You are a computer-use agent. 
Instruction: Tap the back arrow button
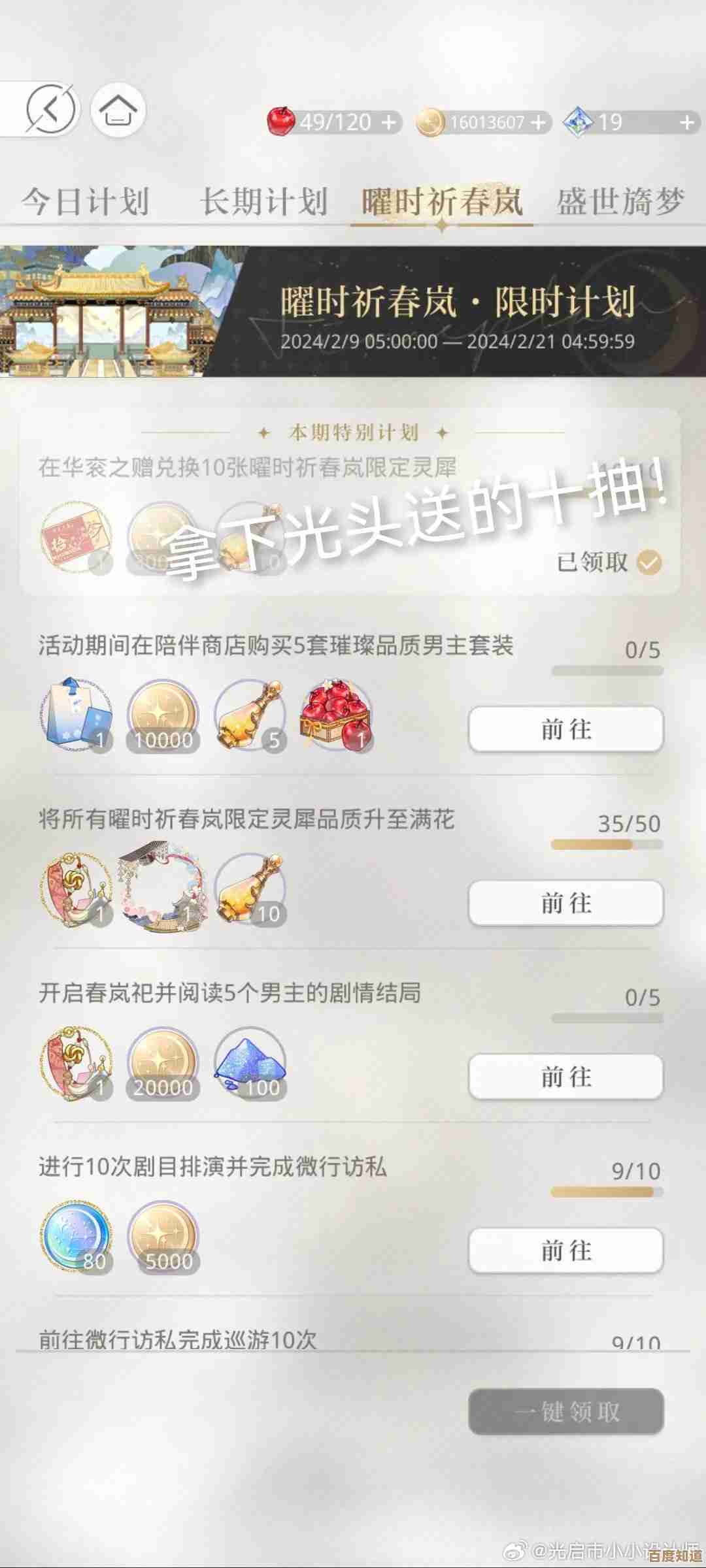[50, 108]
